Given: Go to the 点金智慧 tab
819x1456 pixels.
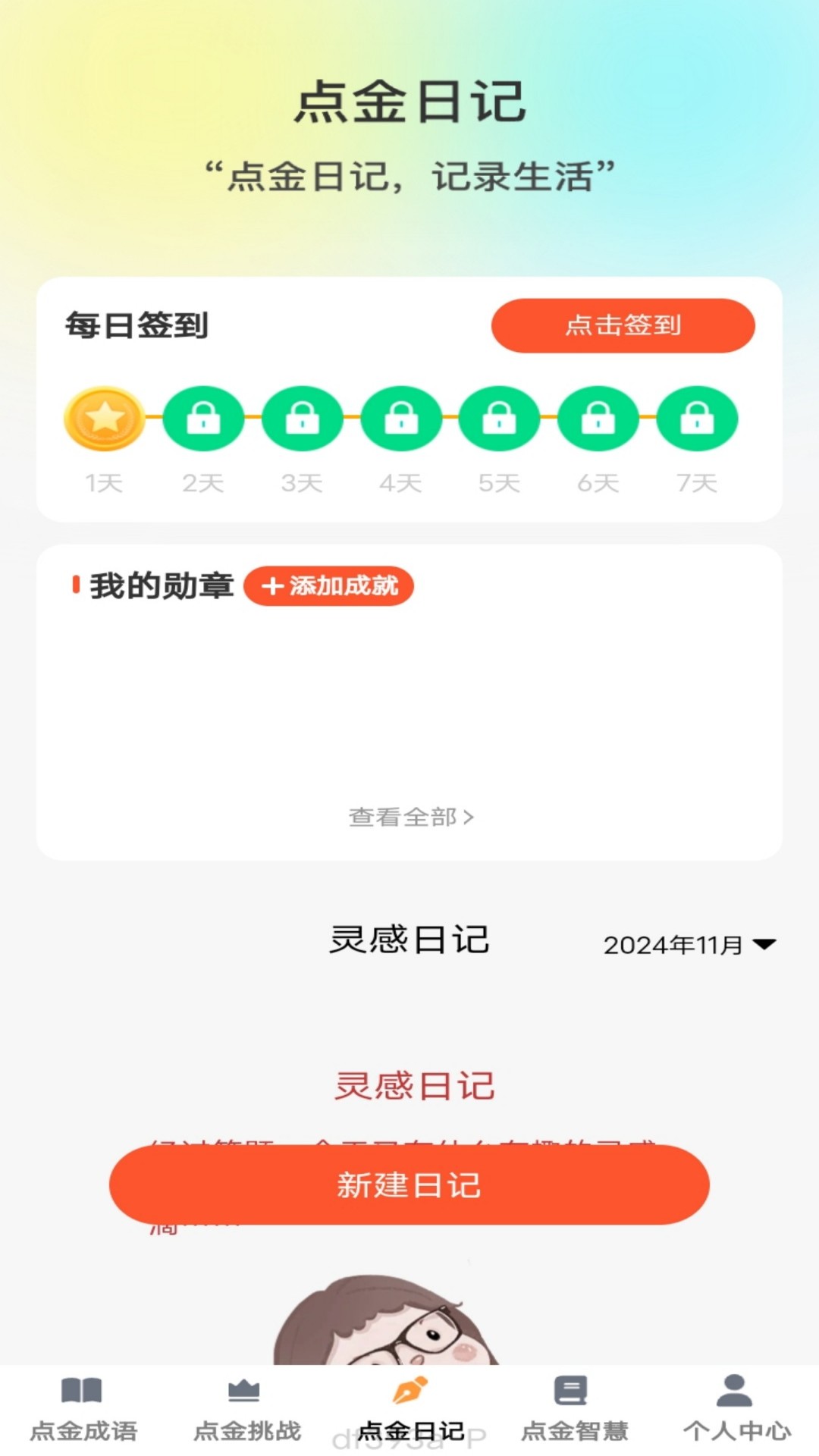Looking at the screenshot, I should (x=574, y=1410).
